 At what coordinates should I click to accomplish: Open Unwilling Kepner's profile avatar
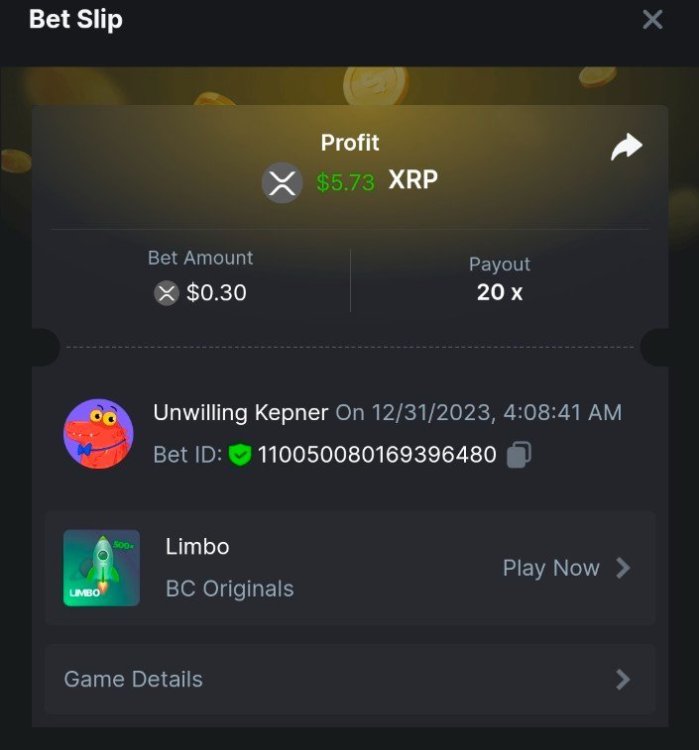pos(98,433)
